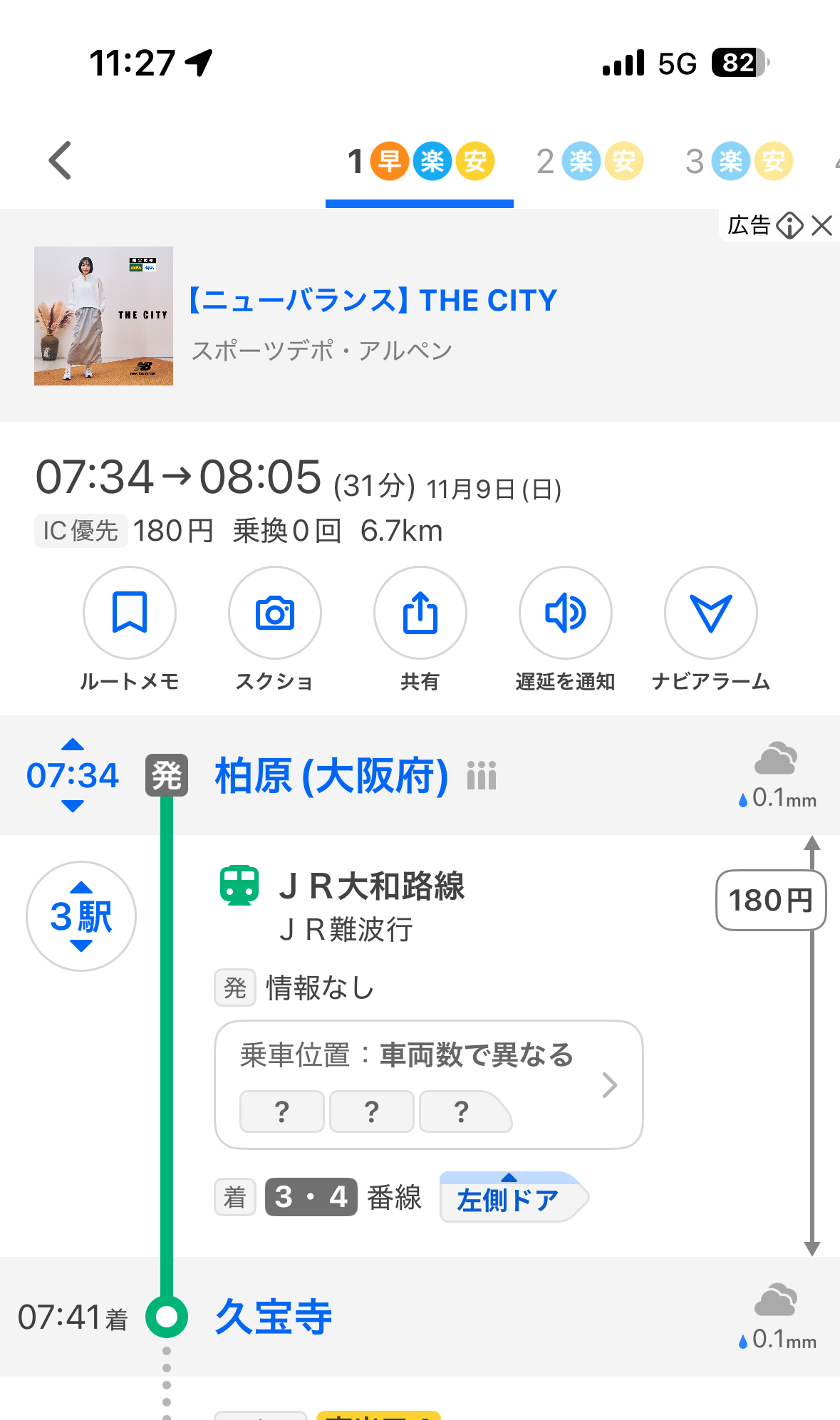Enable delay notifications with 遅延を通知
The height and width of the screenshot is (1420, 840).
(566, 613)
